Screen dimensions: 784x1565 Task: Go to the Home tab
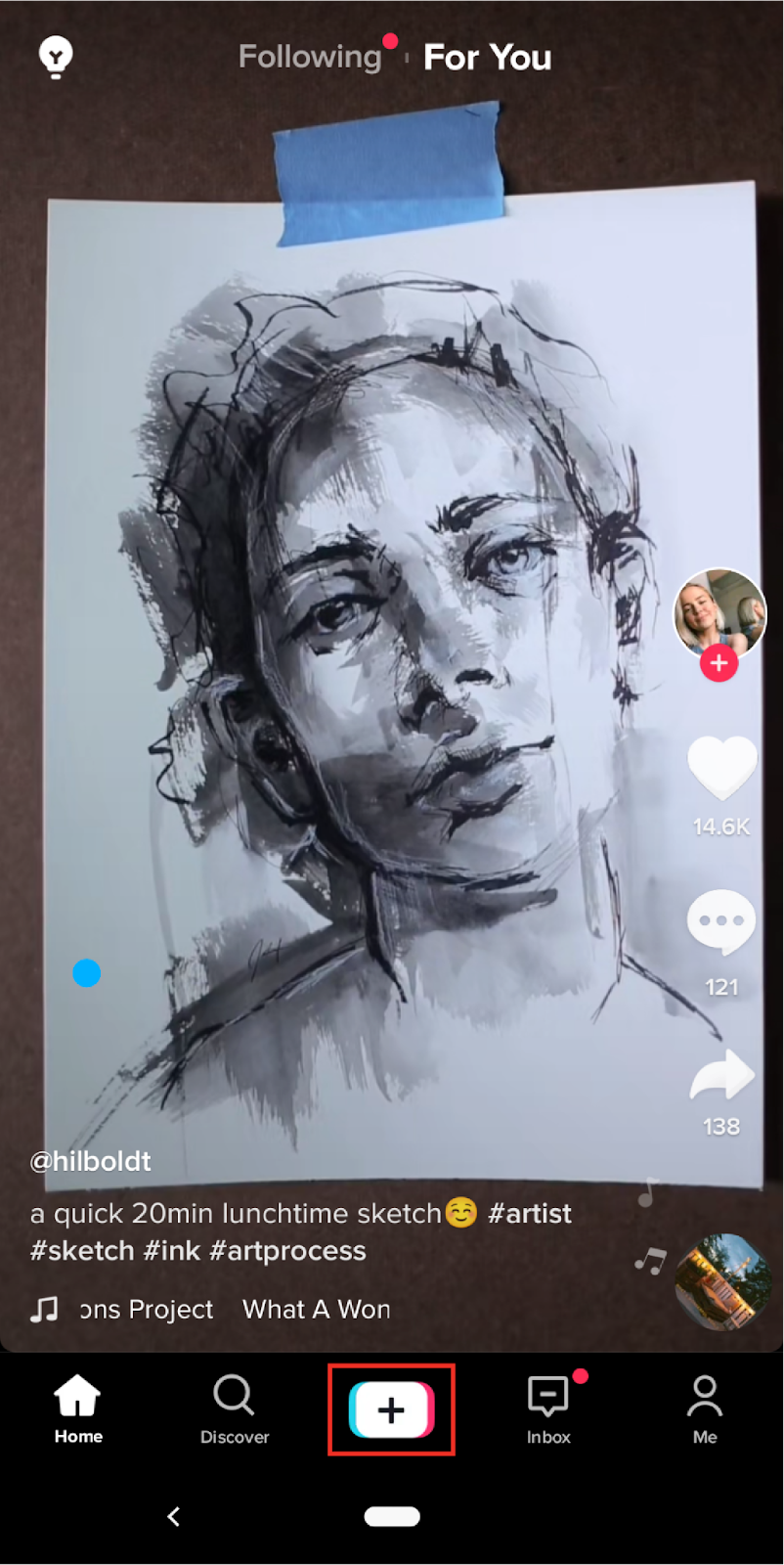[78, 1409]
